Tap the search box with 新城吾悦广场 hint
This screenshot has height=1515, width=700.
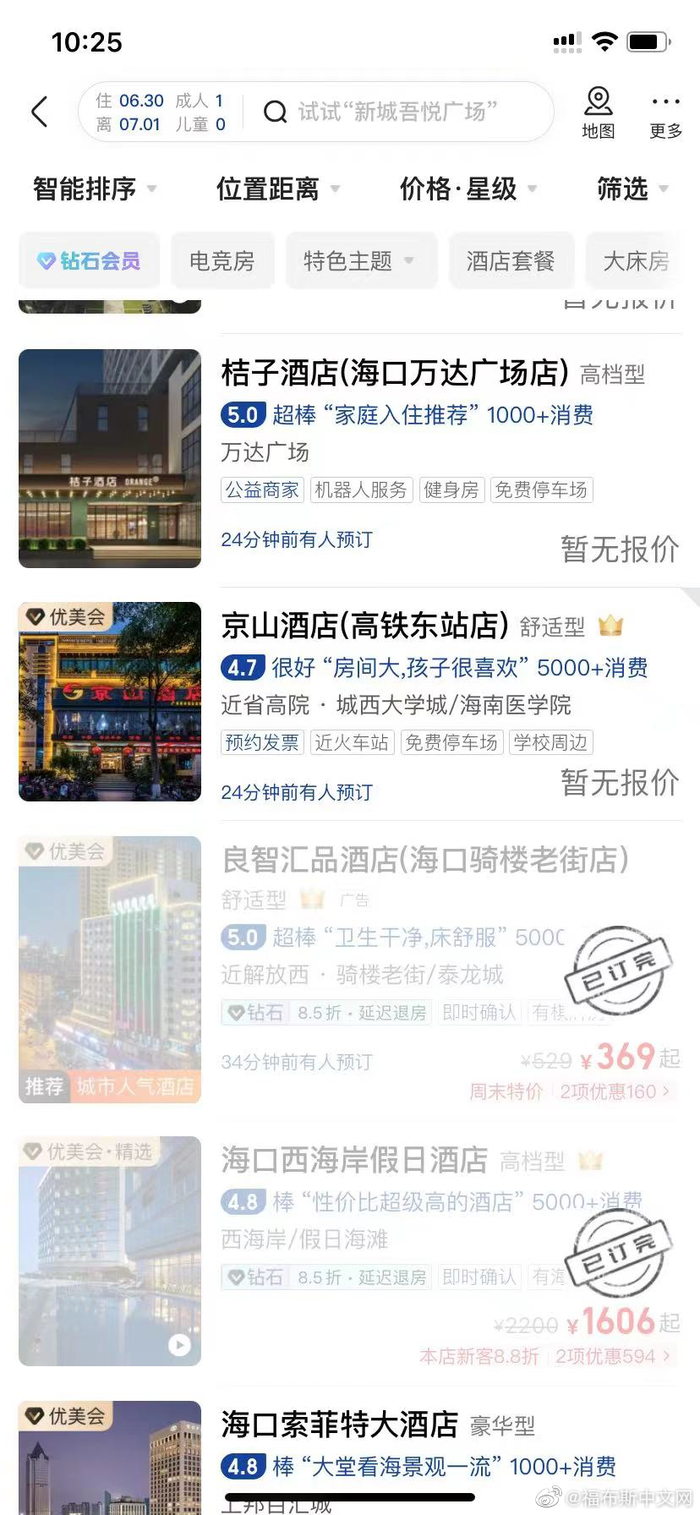pos(400,112)
